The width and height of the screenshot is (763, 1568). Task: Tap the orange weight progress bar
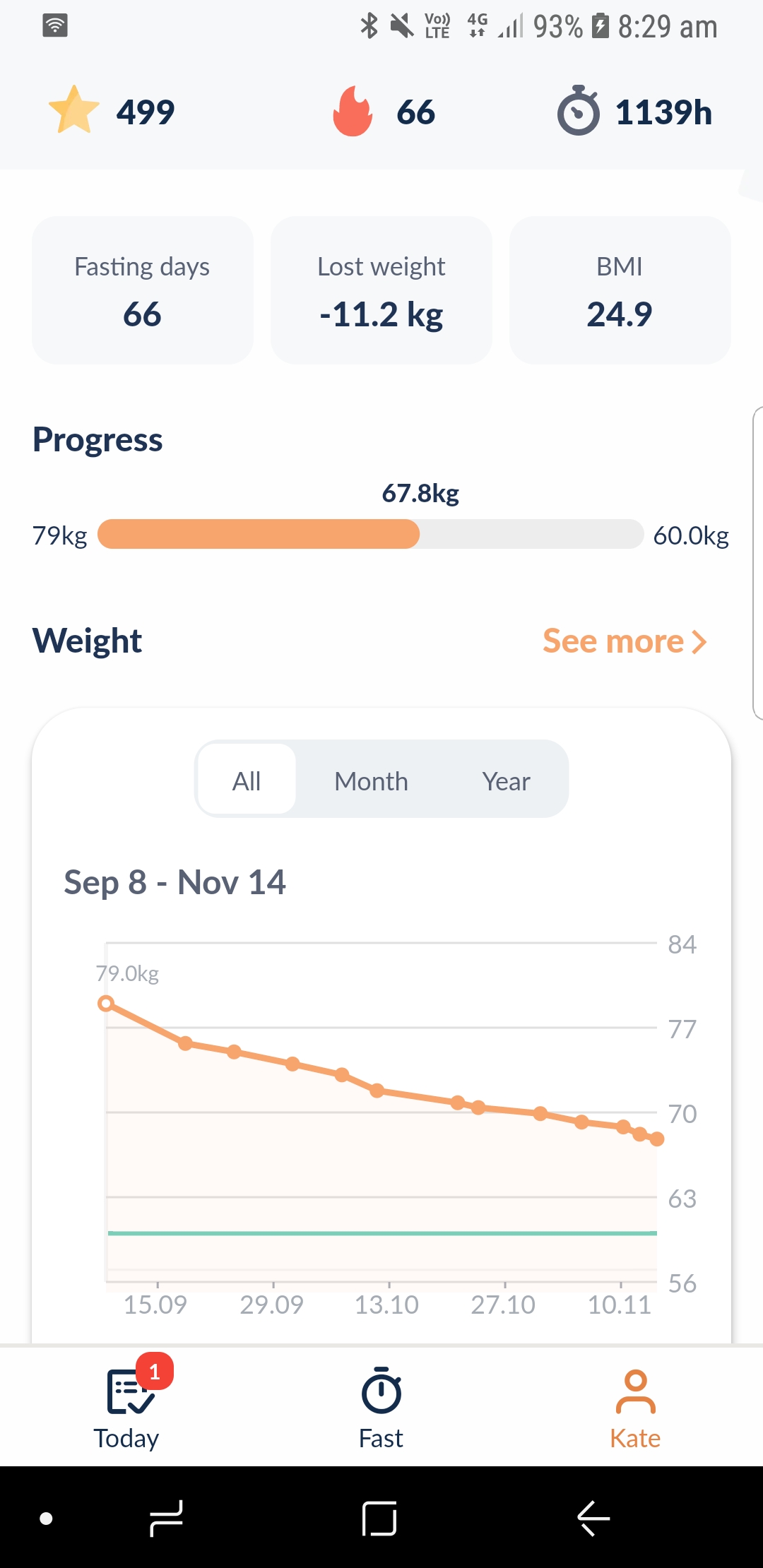point(258,535)
